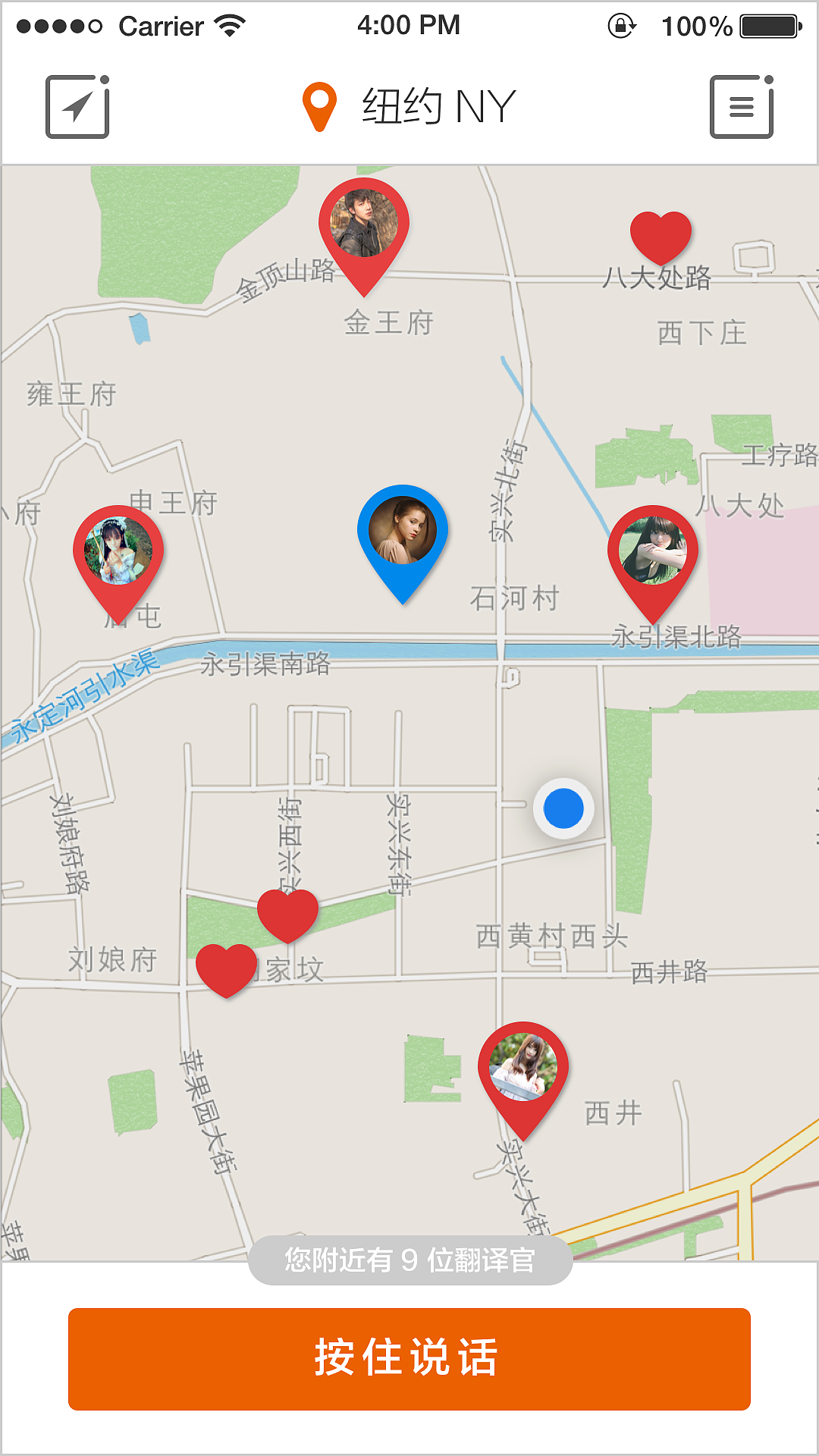The height and width of the screenshot is (1456, 819).
Task: Select the compass navigation icon
Action: coord(77,108)
